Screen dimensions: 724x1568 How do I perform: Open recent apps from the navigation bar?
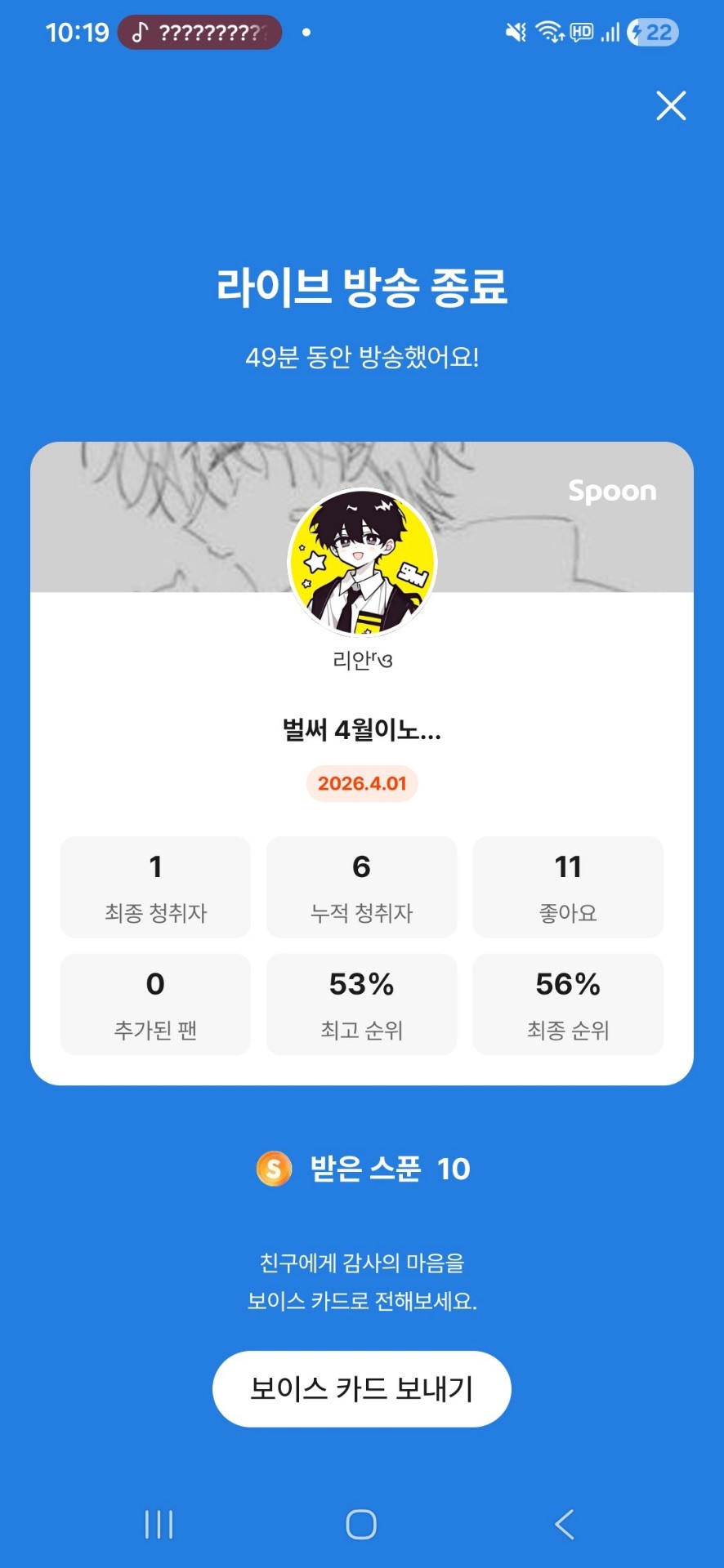click(159, 1524)
